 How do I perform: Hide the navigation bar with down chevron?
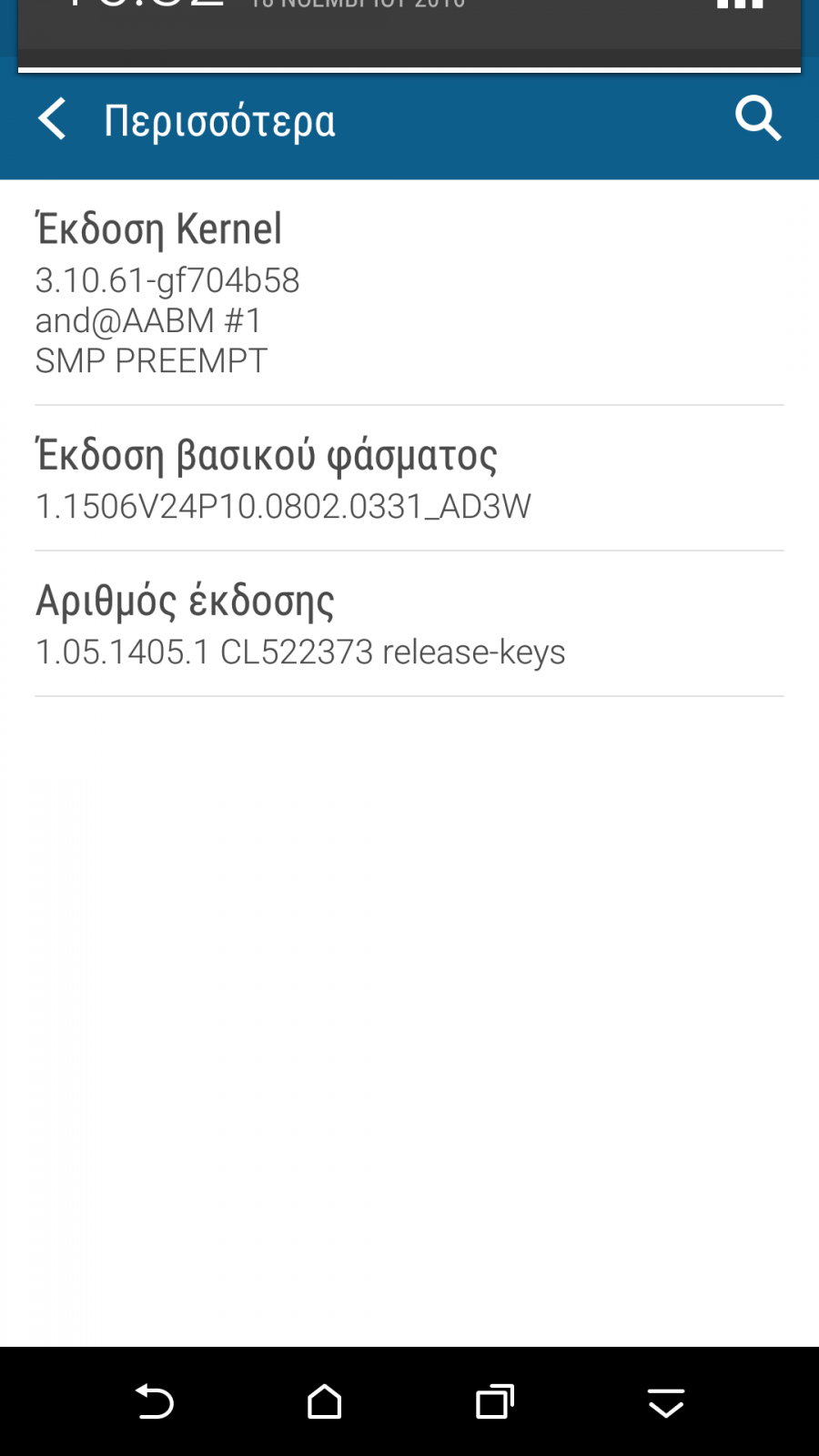click(x=666, y=1402)
